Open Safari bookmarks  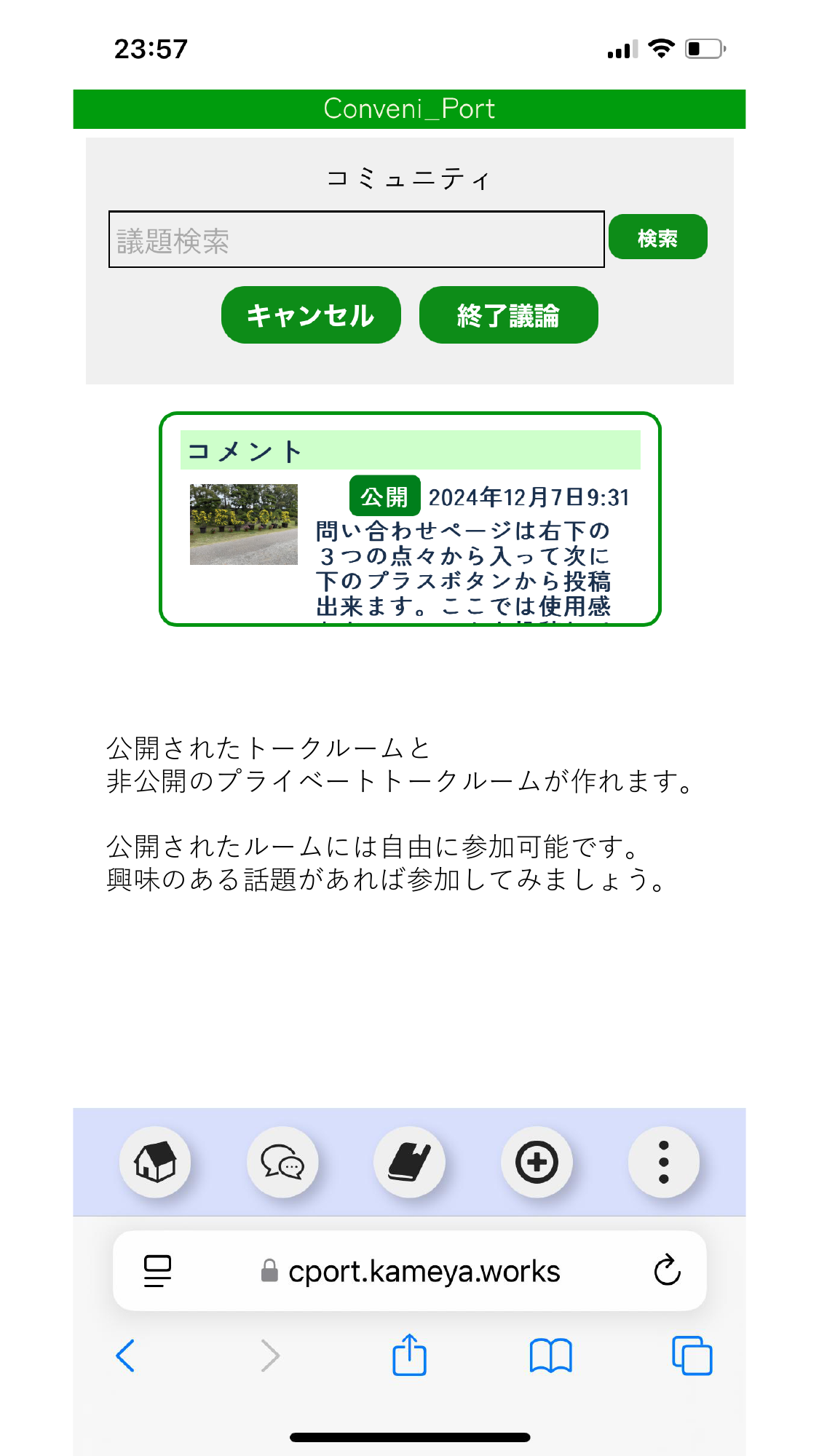[550, 1356]
